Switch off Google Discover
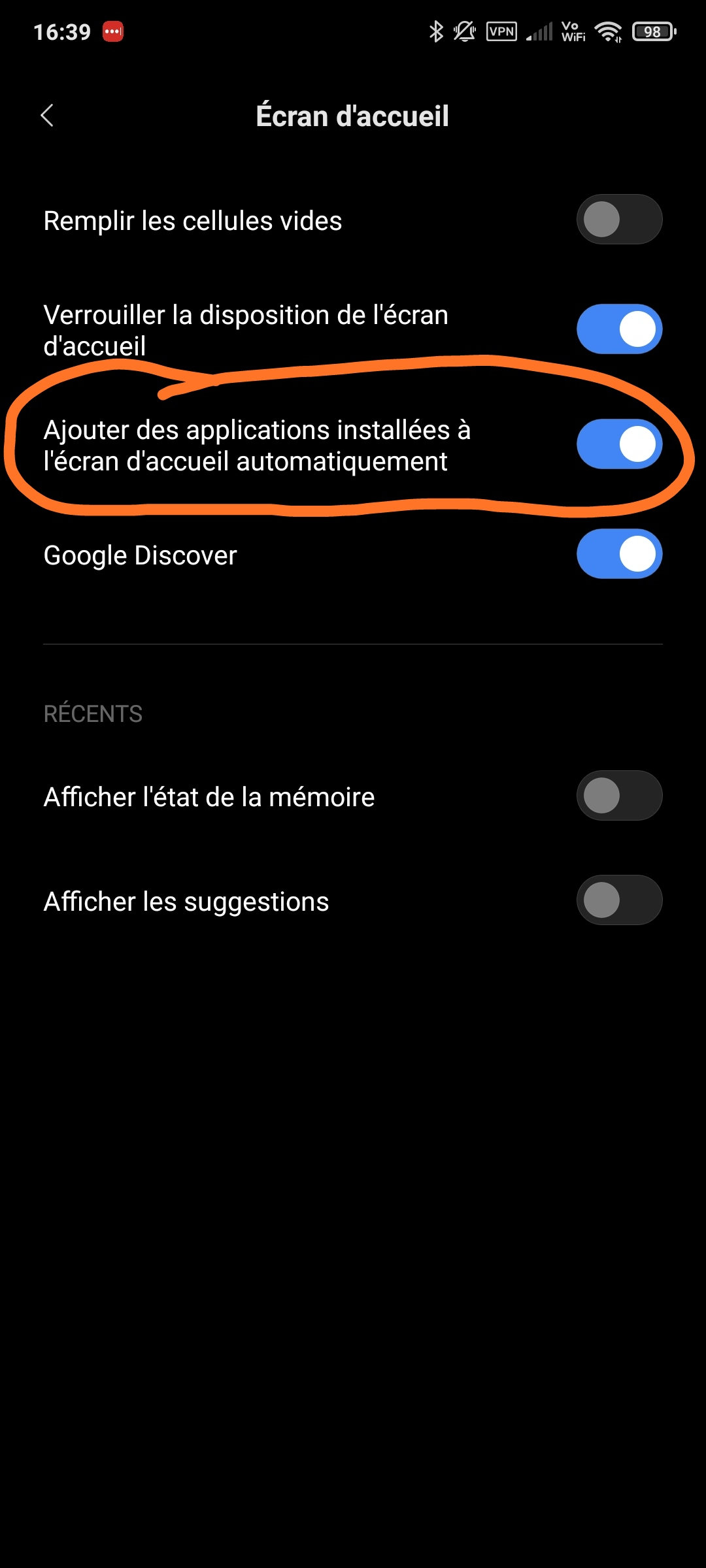 coord(619,554)
